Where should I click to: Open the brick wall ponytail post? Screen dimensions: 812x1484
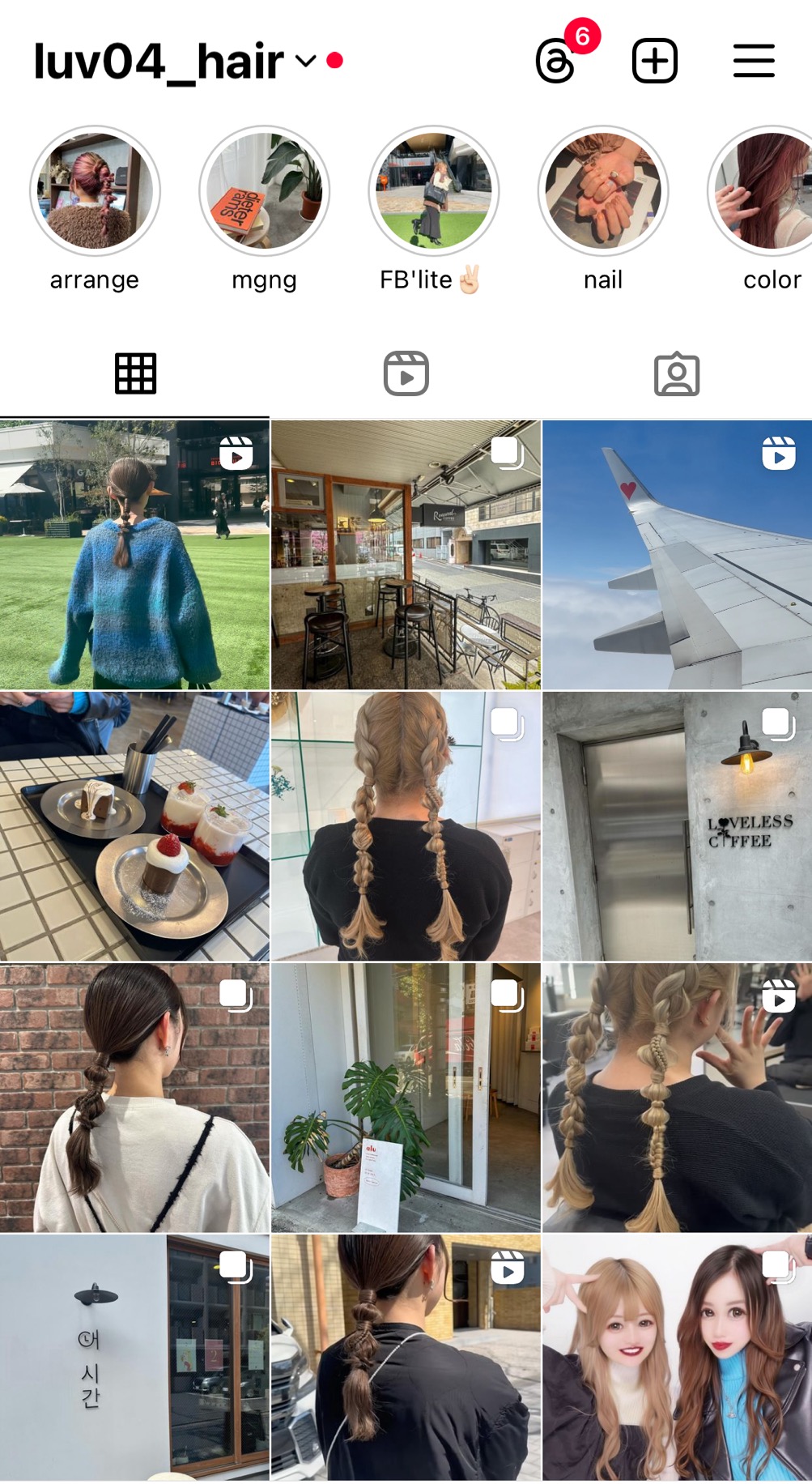(x=134, y=1098)
